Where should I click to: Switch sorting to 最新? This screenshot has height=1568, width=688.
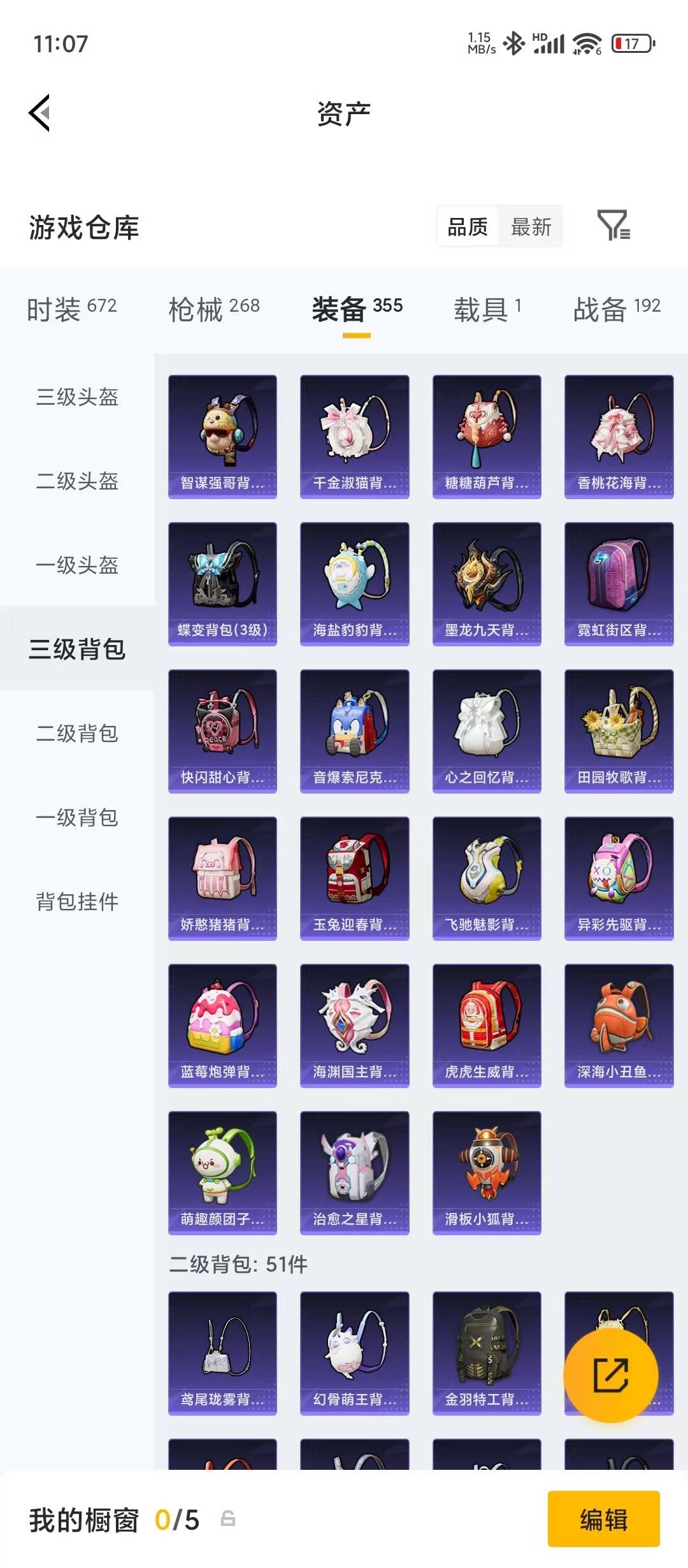531,228
